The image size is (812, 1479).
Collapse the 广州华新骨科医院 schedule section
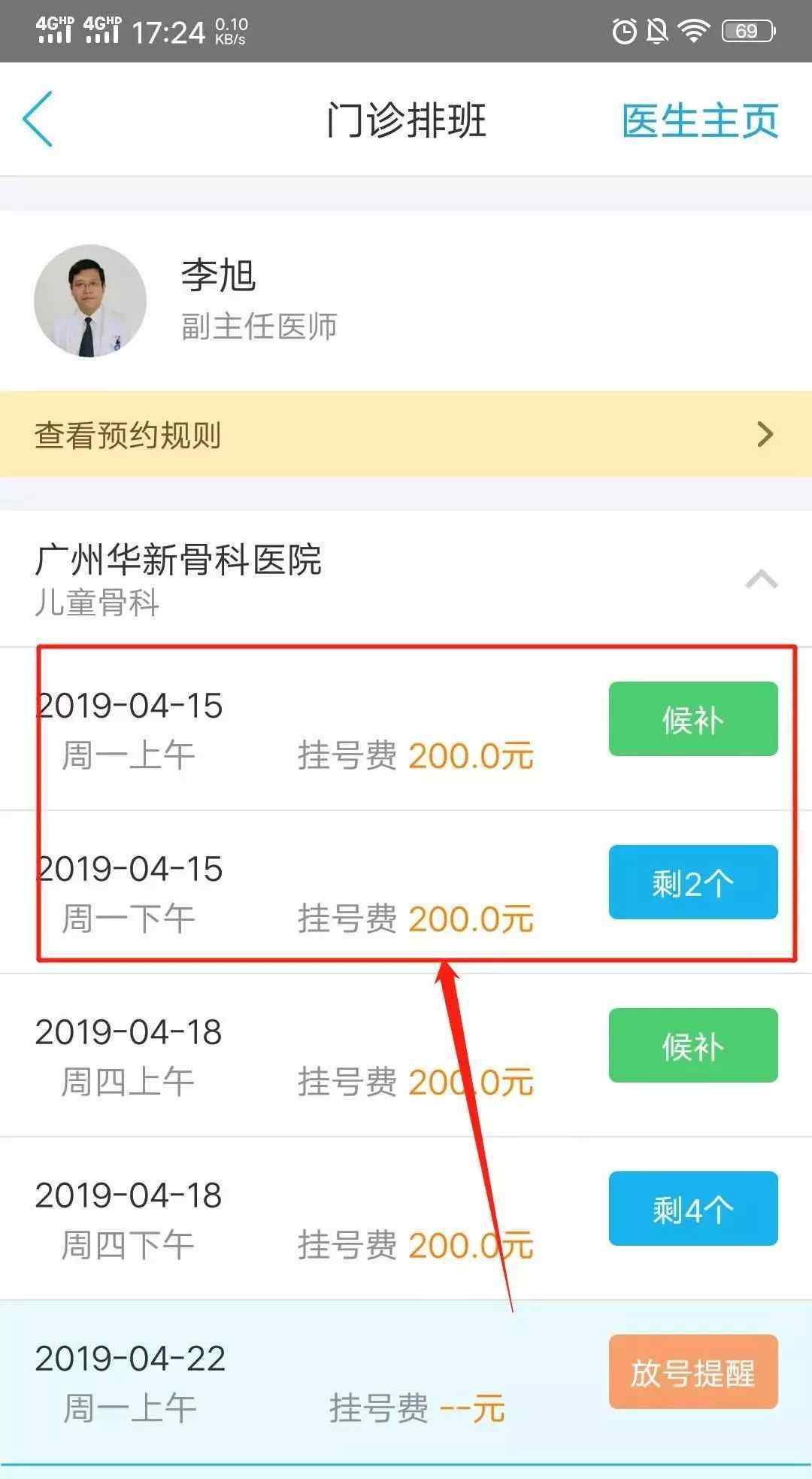click(x=761, y=579)
